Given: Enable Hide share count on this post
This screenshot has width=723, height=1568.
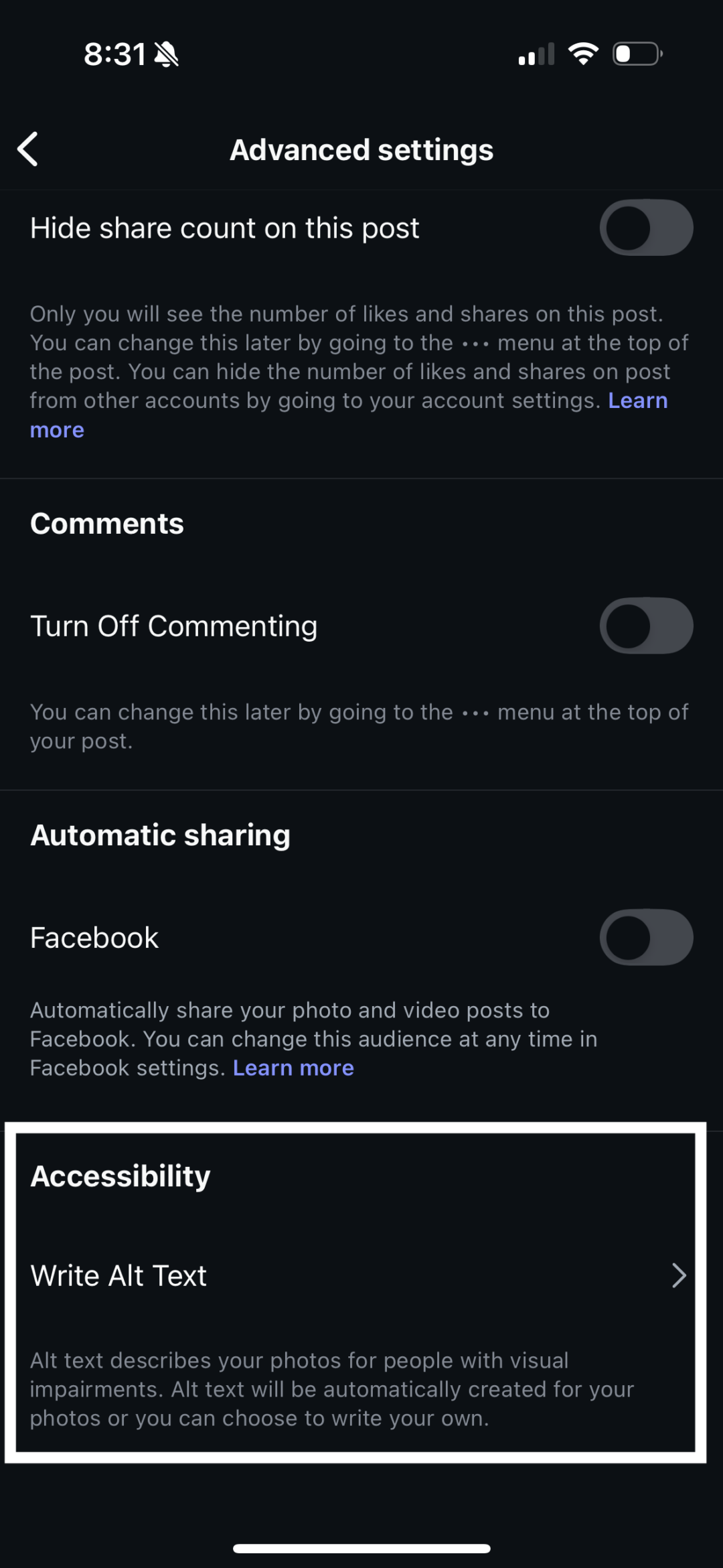Looking at the screenshot, I should pyautogui.click(x=646, y=228).
